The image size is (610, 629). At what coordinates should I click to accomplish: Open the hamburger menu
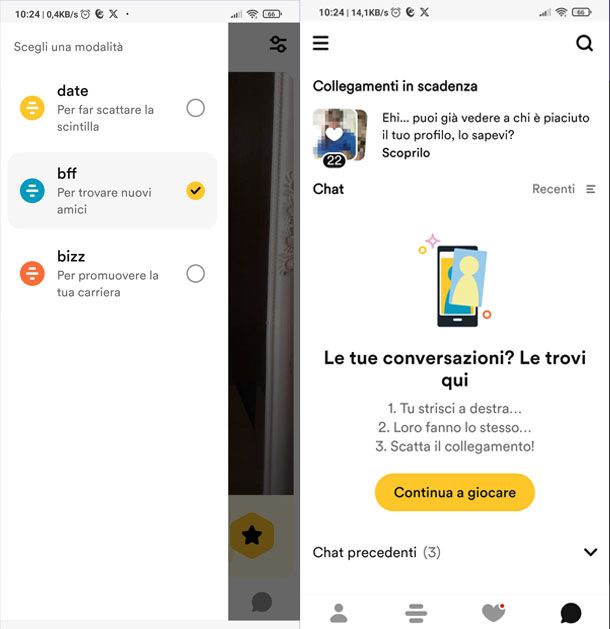tap(321, 43)
